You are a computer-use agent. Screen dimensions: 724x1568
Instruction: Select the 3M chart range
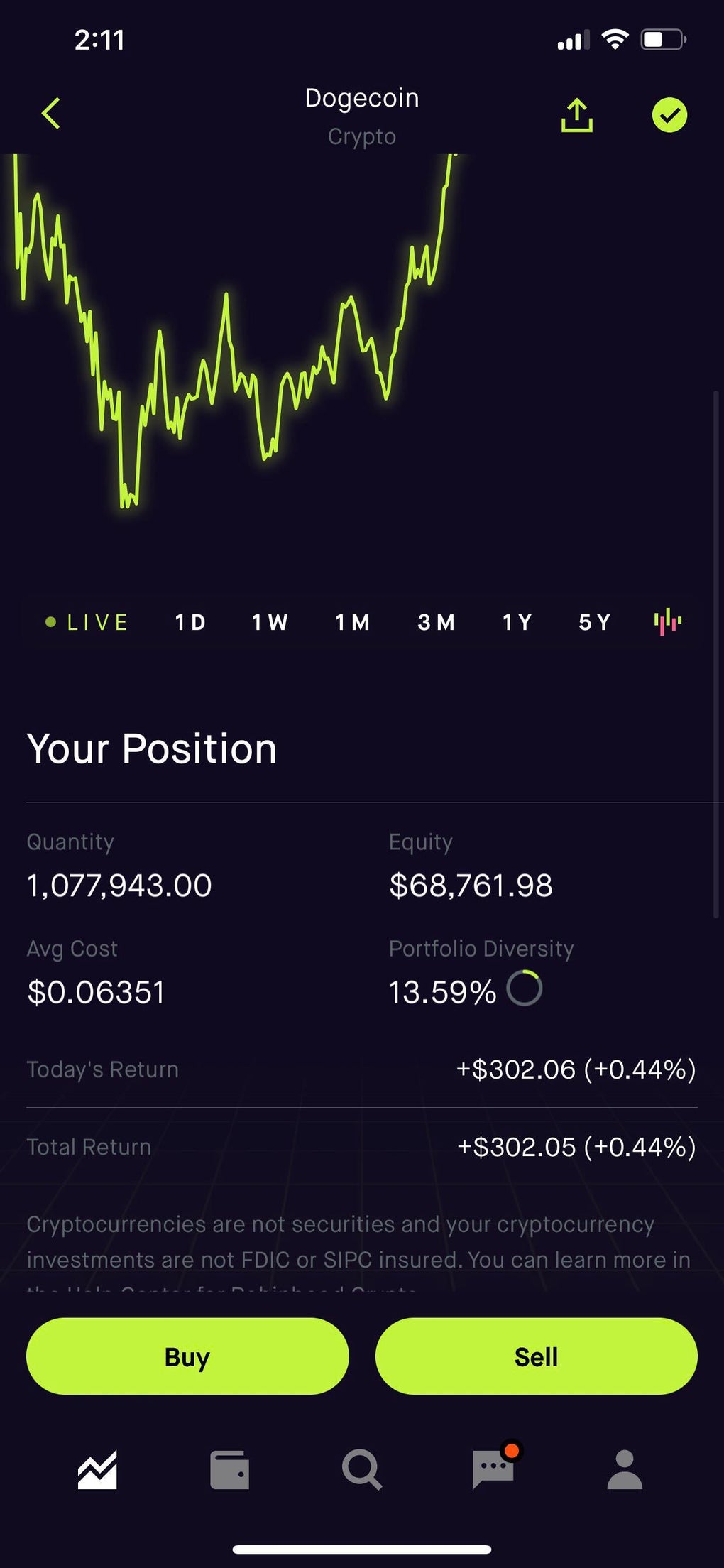click(x=436, y=623)
